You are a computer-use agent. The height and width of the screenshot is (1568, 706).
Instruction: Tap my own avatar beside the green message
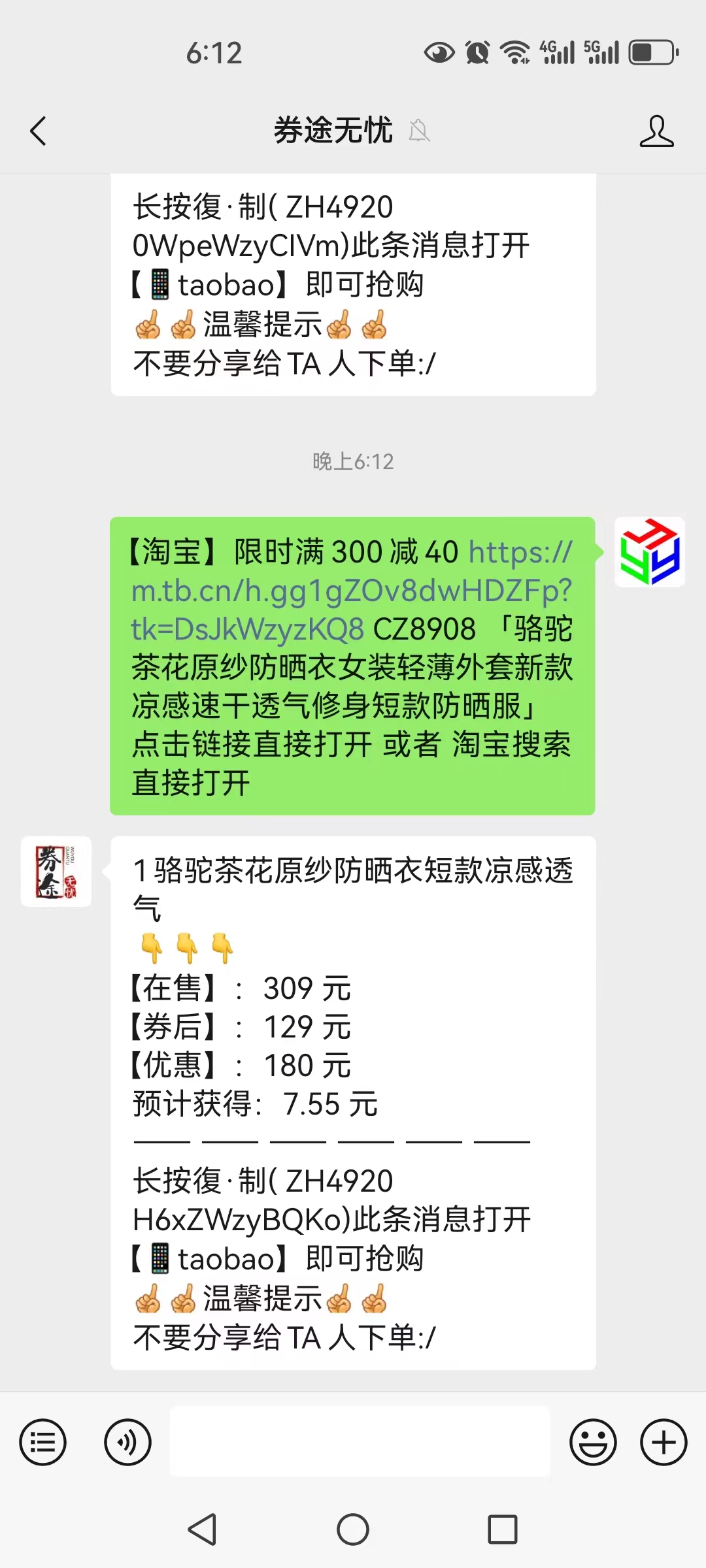[x=650, y=552]
